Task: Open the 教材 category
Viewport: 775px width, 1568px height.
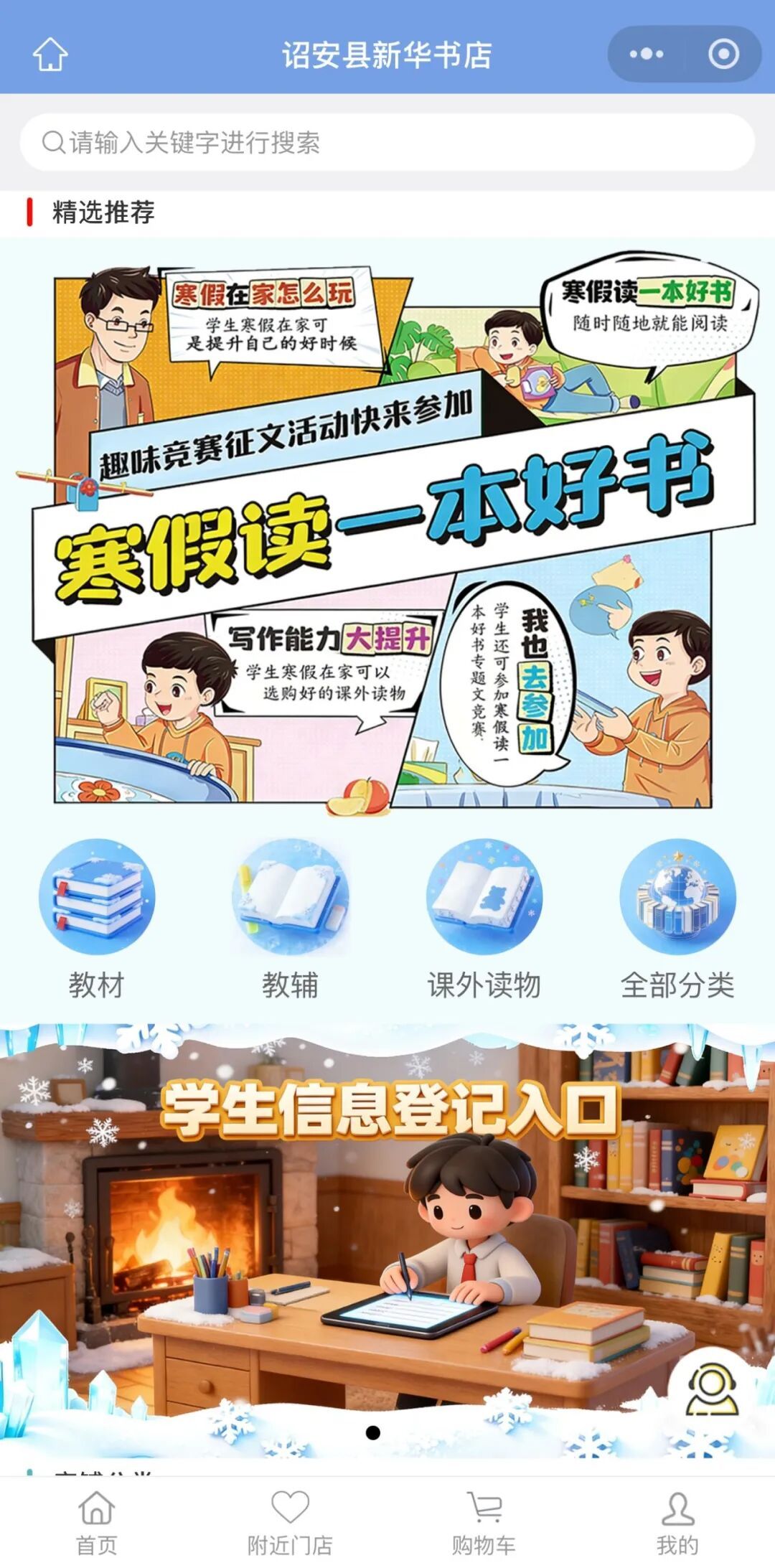Action: (x=97, y=919)
